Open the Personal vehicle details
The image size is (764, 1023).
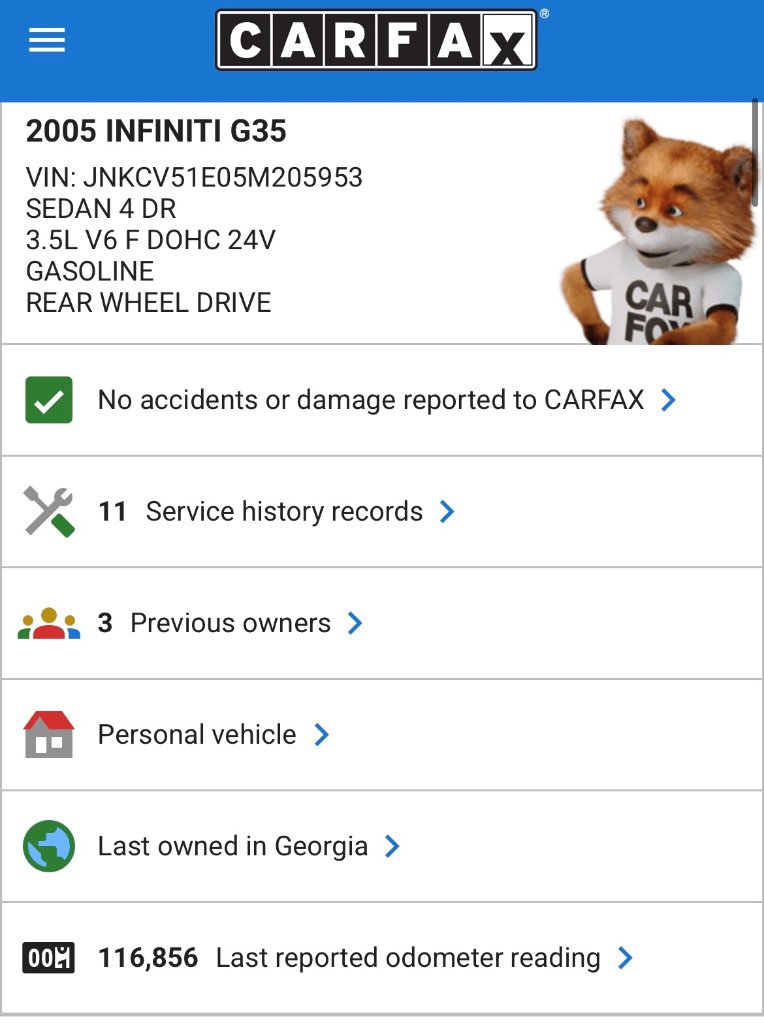click(x=198, y=735)
